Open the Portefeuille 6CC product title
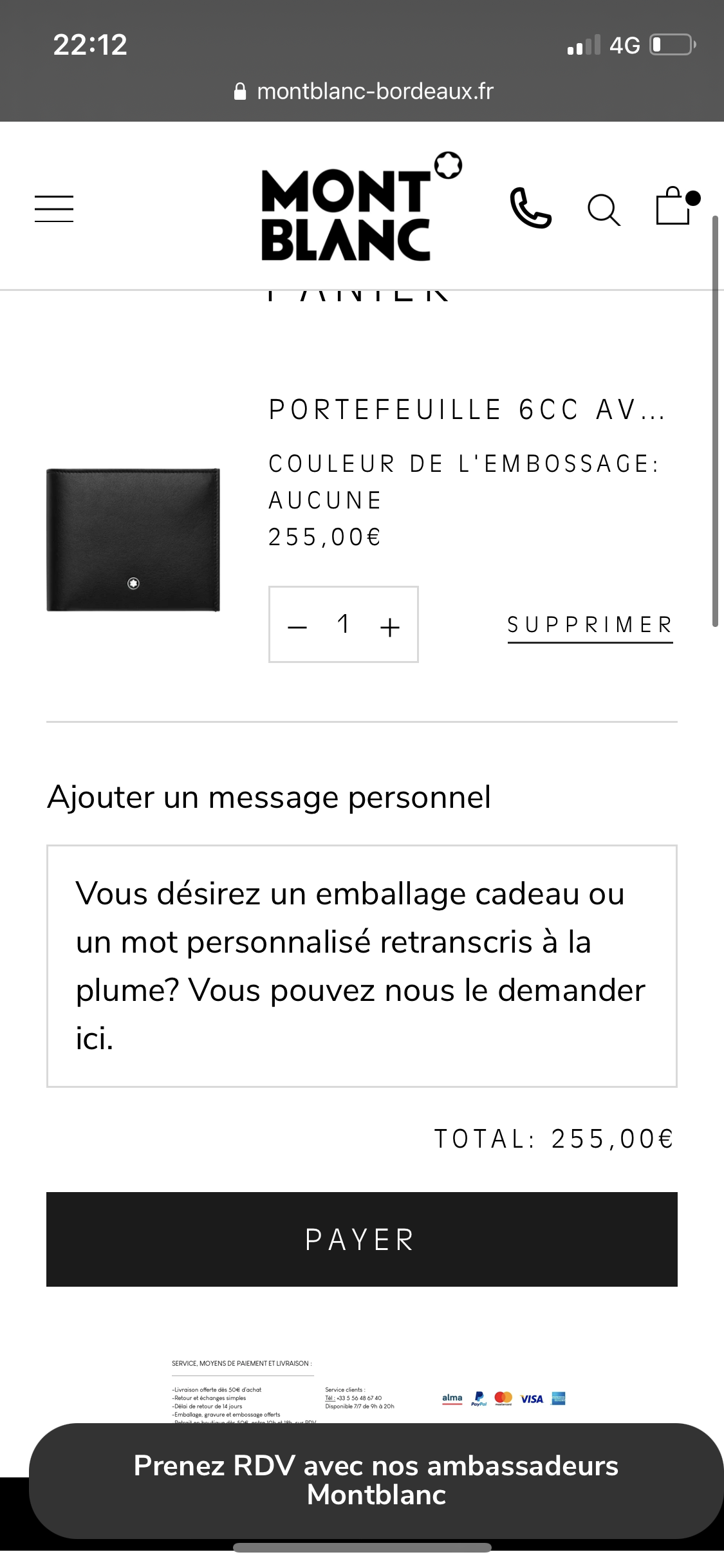This screenshot has height=1568, width=724. coord(467,410)
